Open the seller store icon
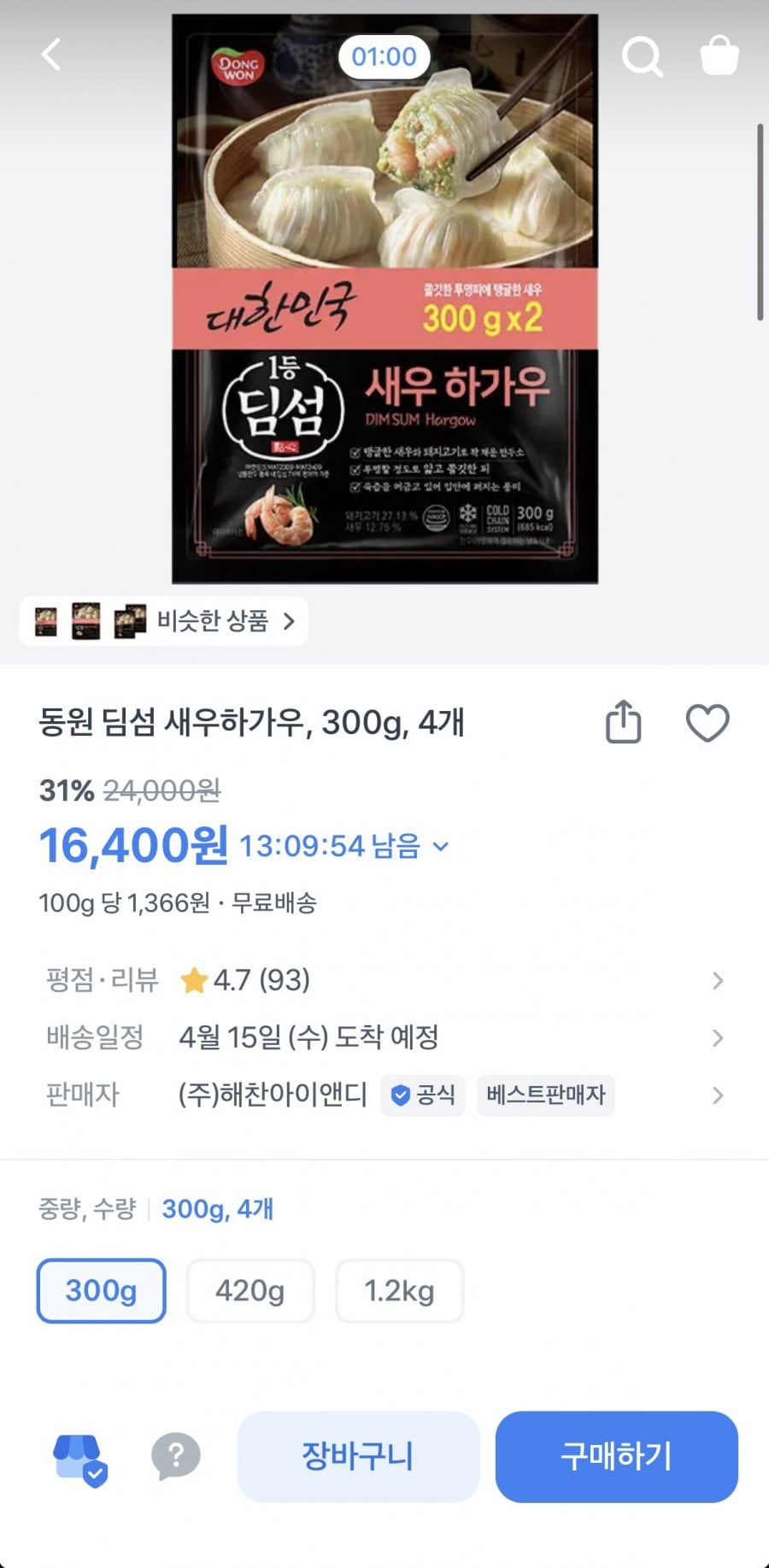 point(80,1458)
